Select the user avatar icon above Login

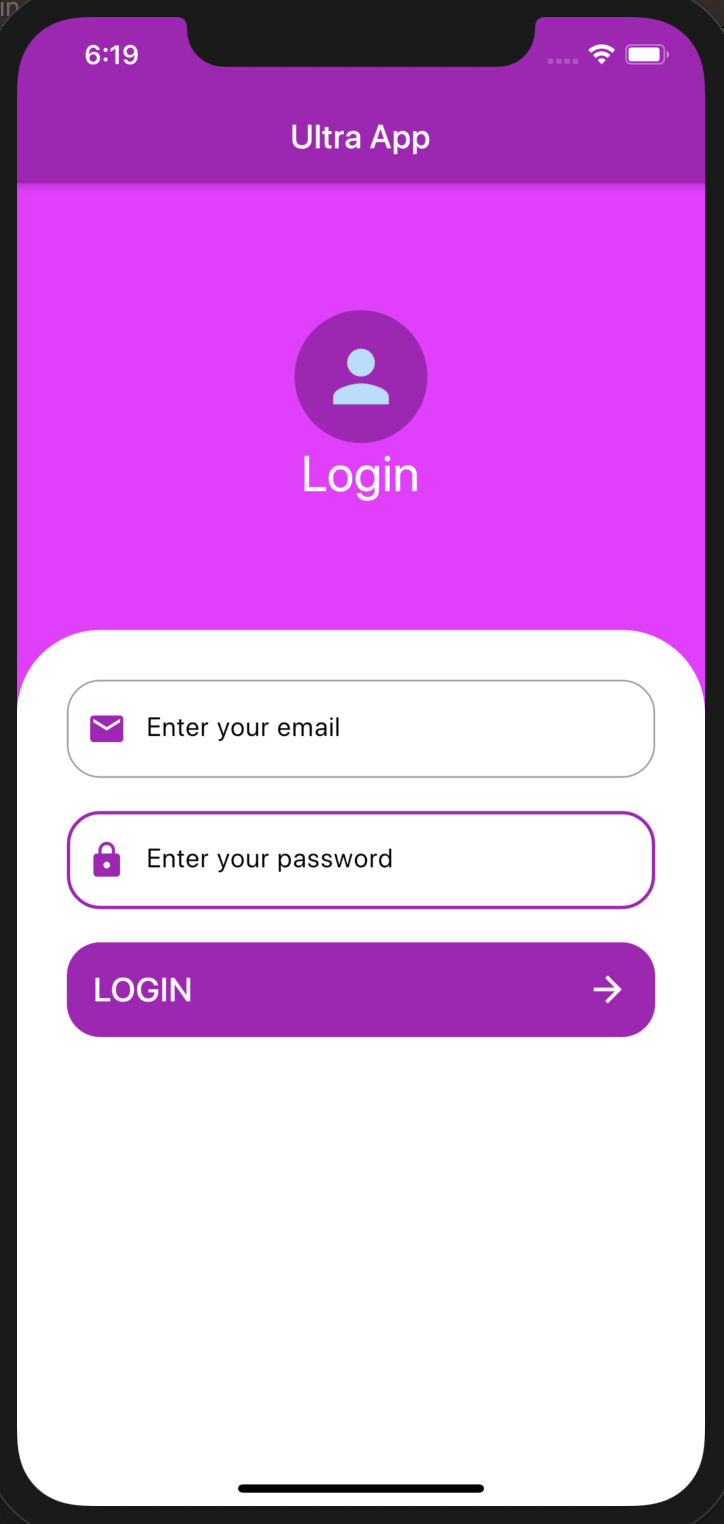(x=360, y=376)
